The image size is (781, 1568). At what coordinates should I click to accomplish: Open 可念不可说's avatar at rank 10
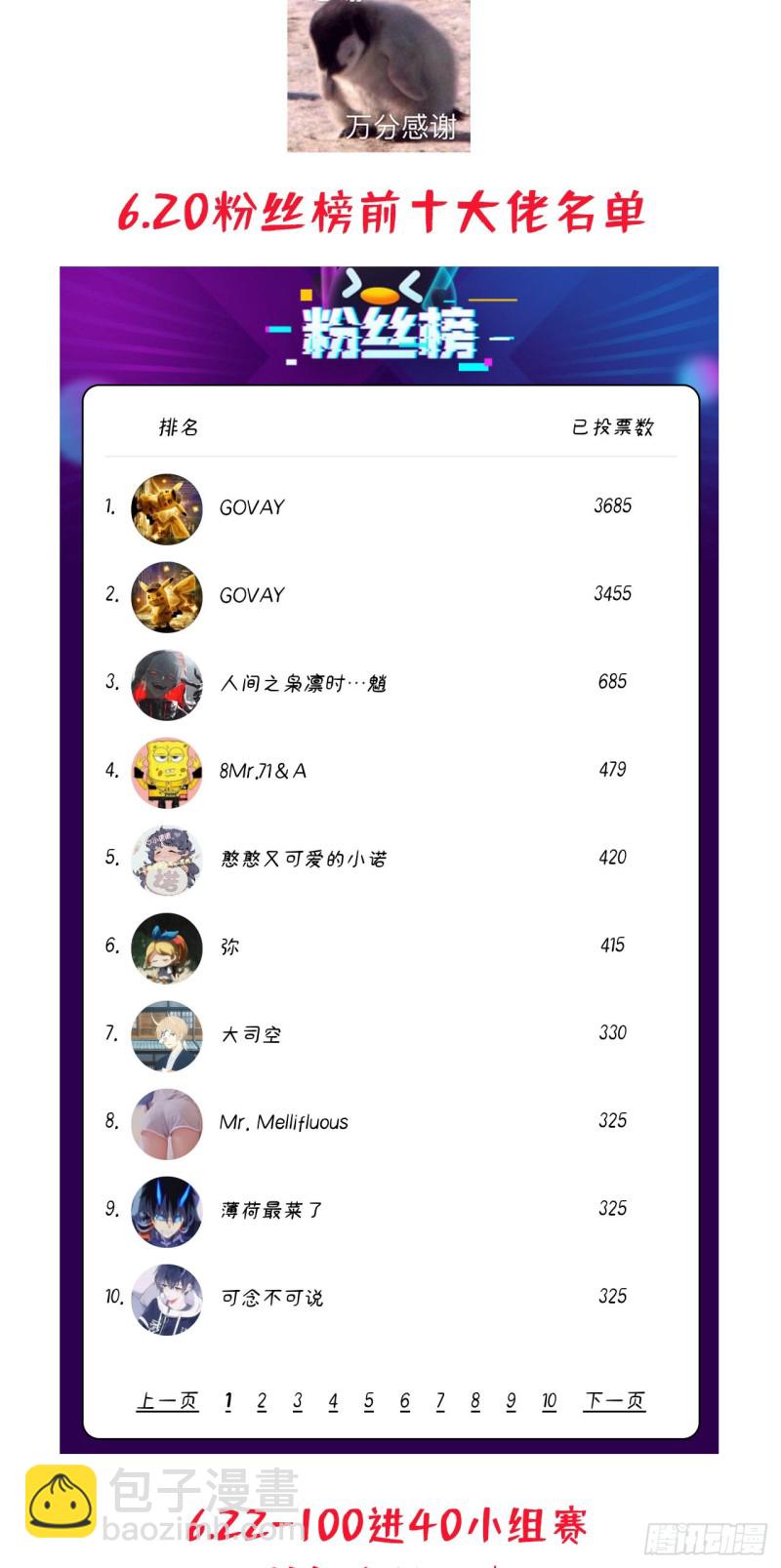coord(167,1301)
